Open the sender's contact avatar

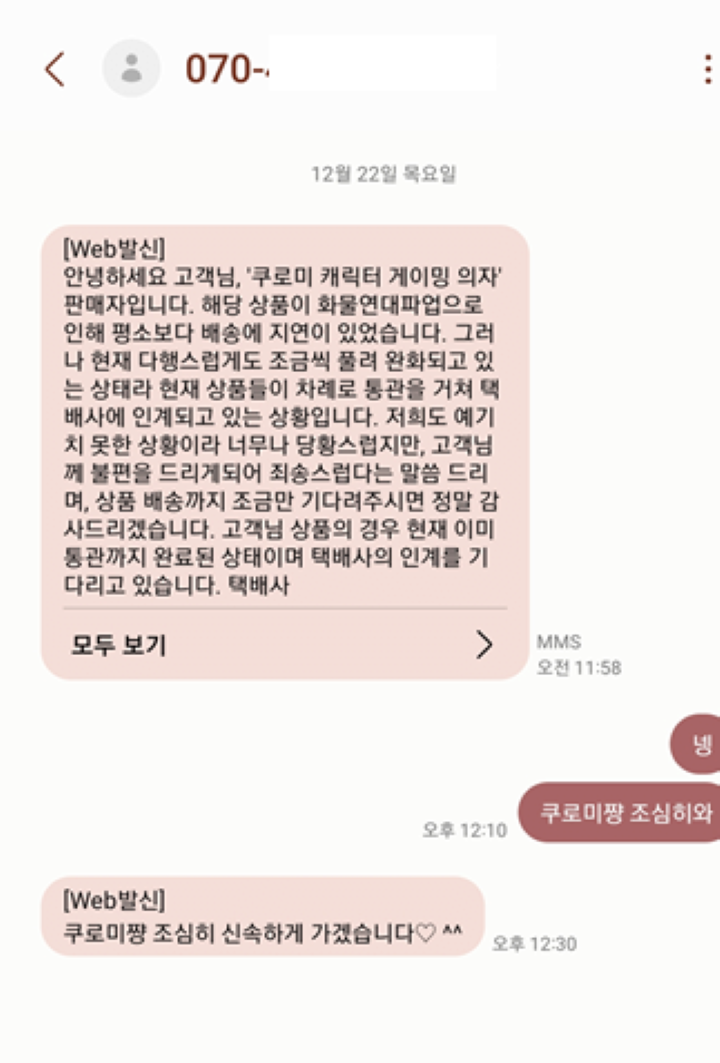131,69
